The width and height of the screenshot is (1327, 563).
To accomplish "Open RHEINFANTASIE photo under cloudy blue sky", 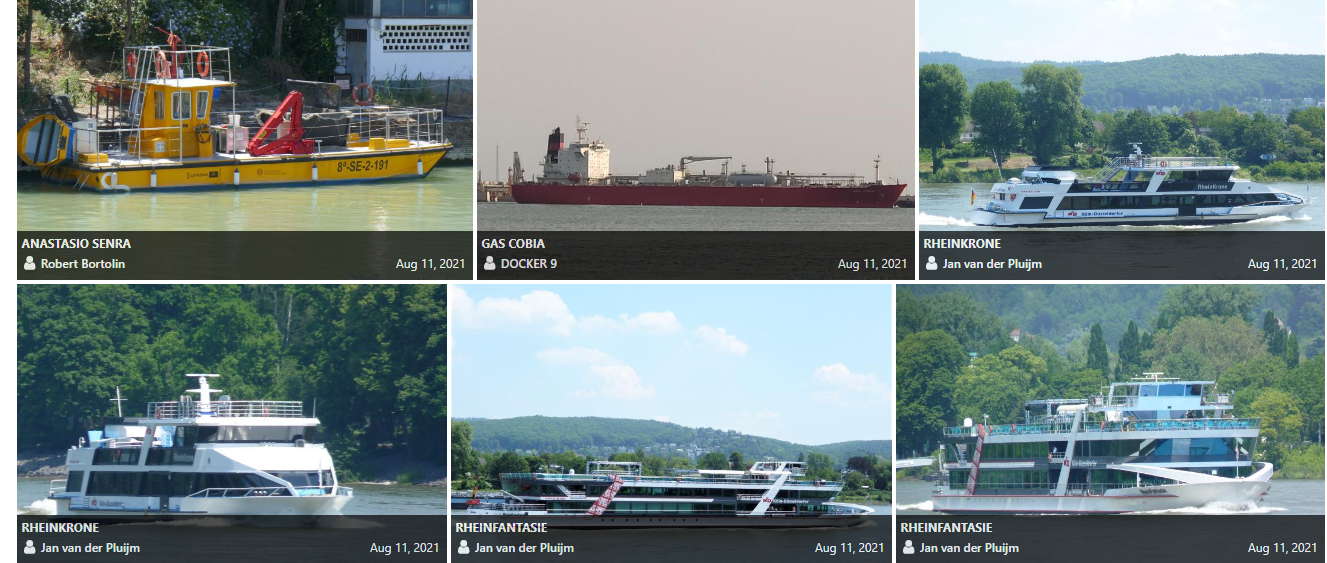I will point(671,400).
